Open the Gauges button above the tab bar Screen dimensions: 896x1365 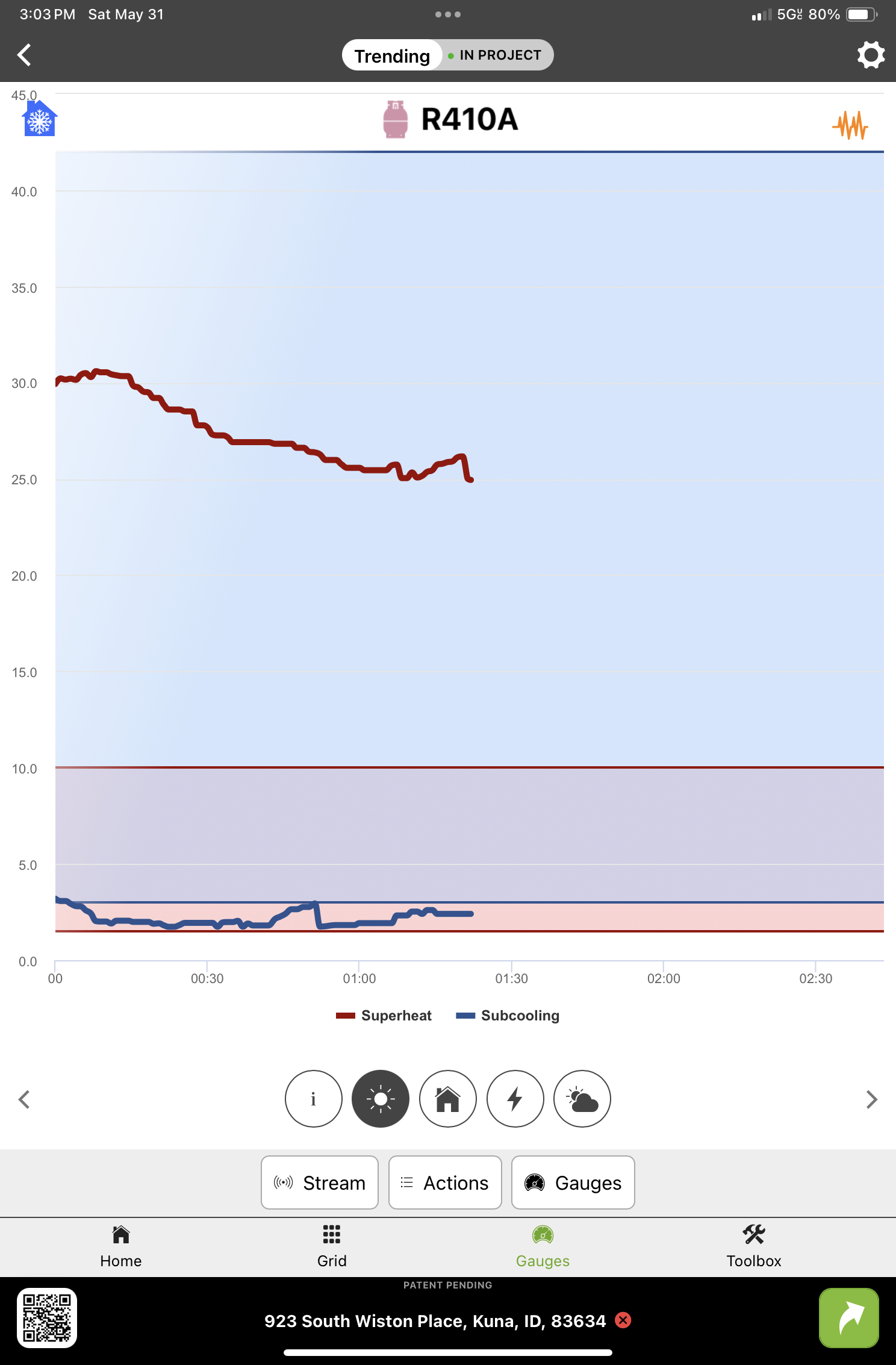(573, 1182)
